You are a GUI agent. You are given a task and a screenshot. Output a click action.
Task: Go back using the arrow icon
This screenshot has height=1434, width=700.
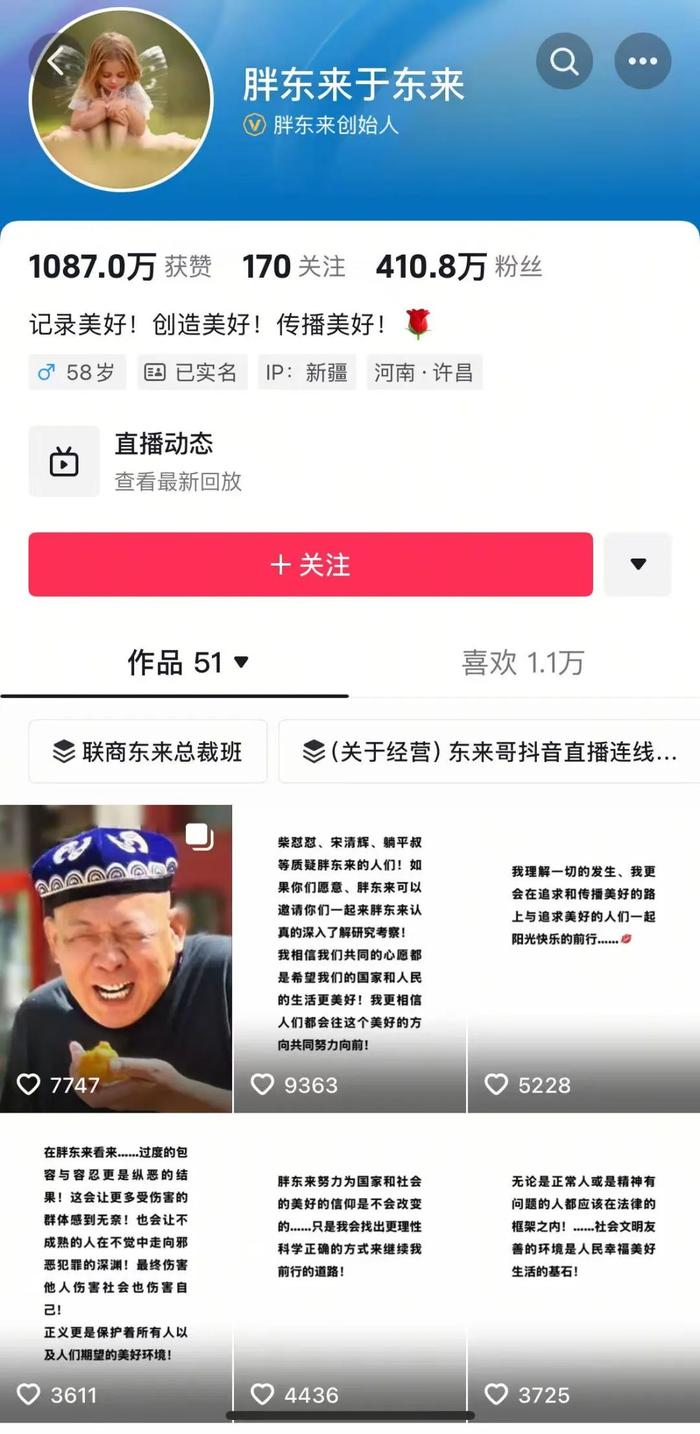(56, 62)
